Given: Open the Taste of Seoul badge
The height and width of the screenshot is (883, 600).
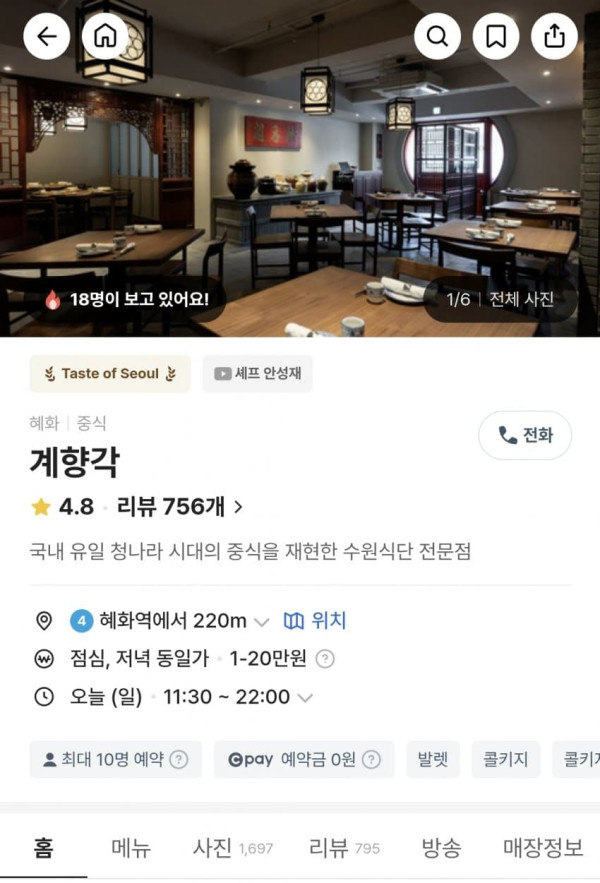Looking at the screenshot, I should 110,374.
